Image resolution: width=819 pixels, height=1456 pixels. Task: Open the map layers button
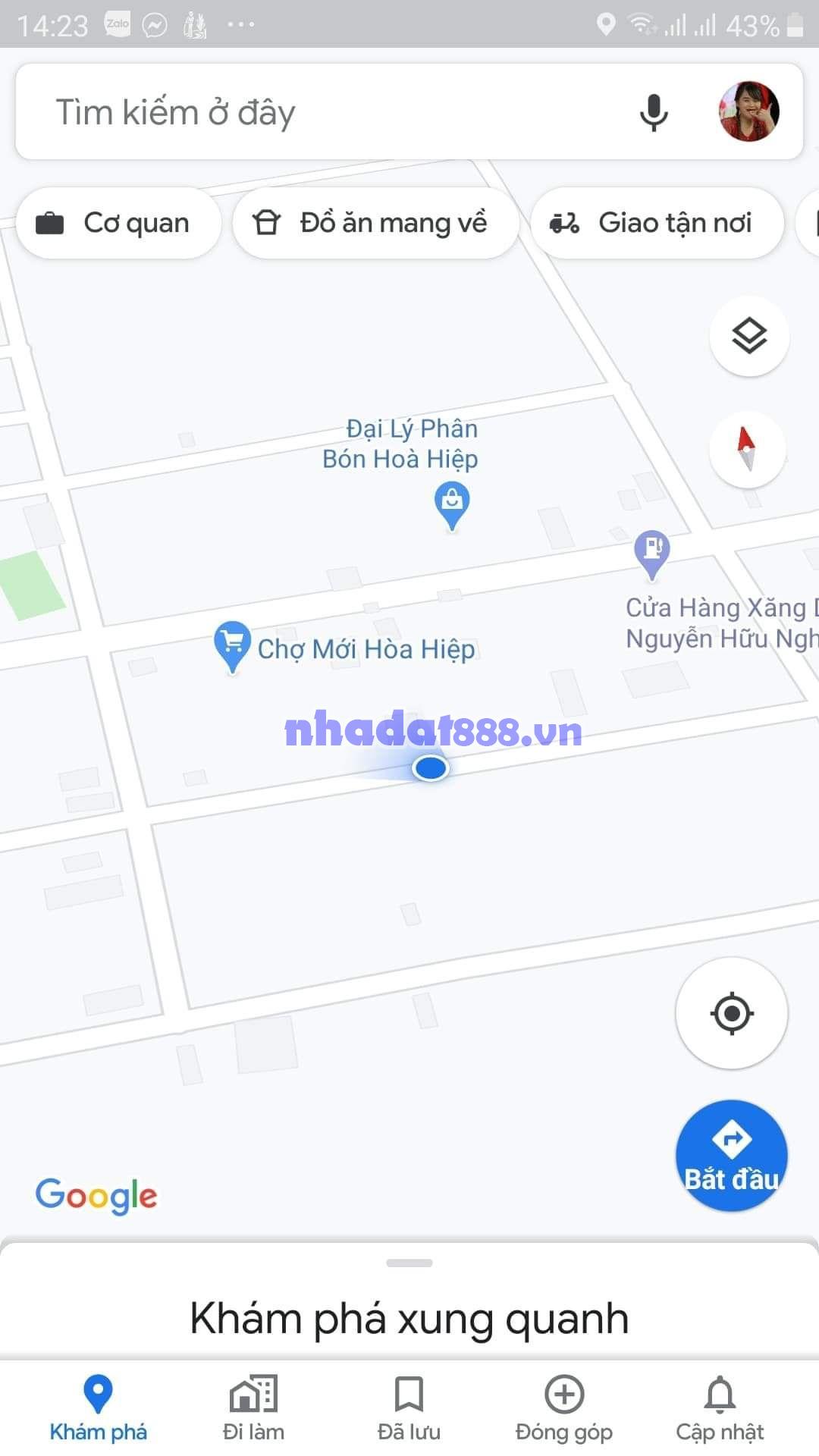[749, 336]
